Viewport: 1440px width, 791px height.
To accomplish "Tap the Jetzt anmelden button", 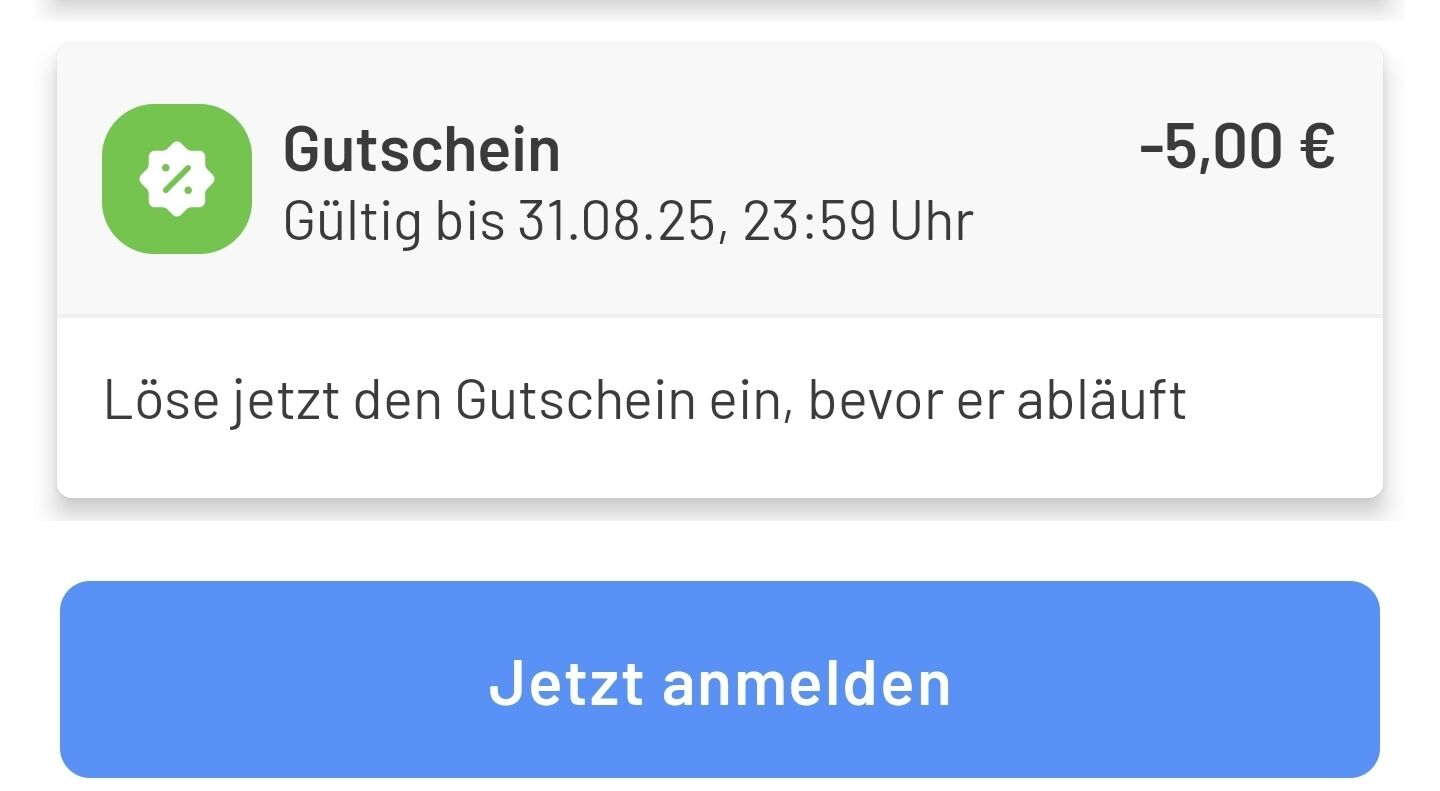I will [719, 680].
